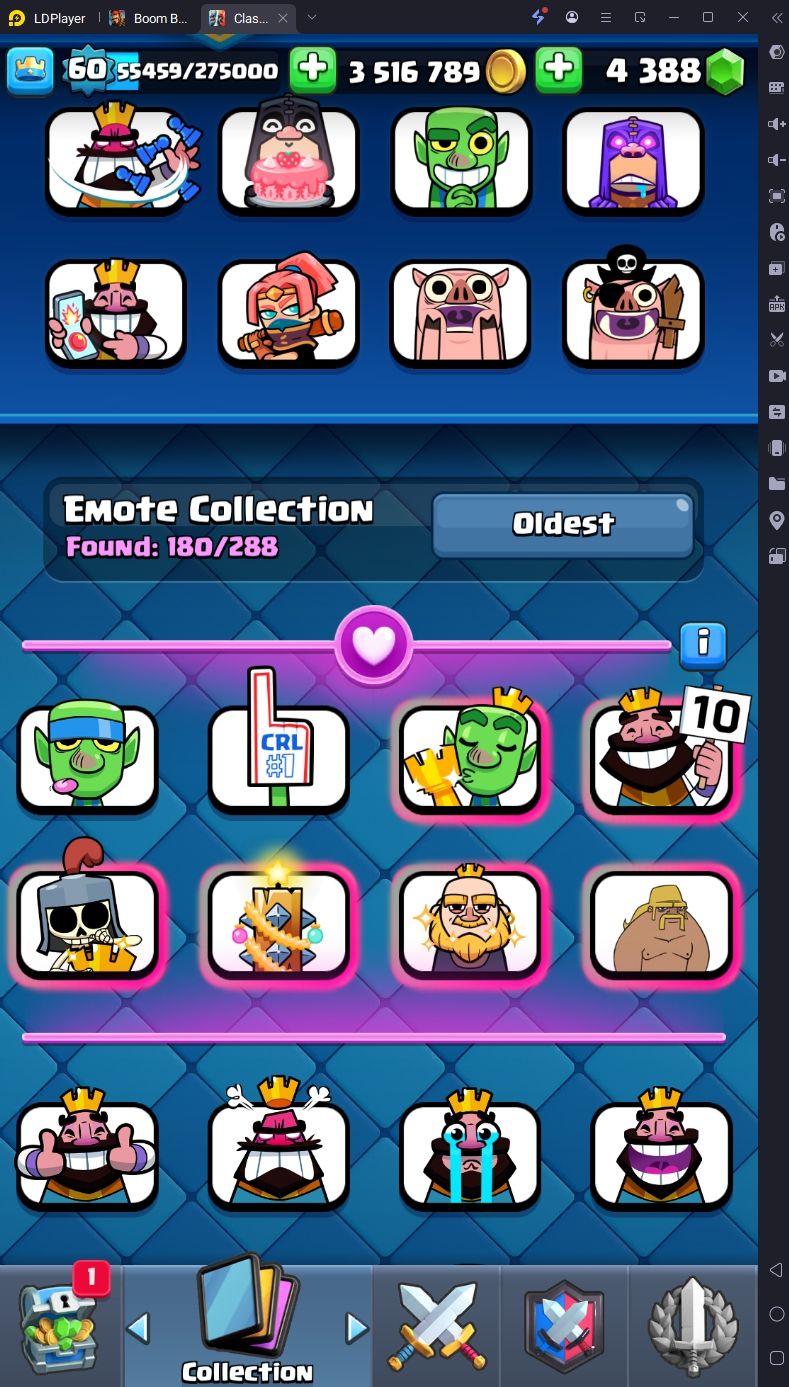Open the Events tab with sword laurel
The width and height of the screenshot is (789, 1387).
pos(693,1327)
